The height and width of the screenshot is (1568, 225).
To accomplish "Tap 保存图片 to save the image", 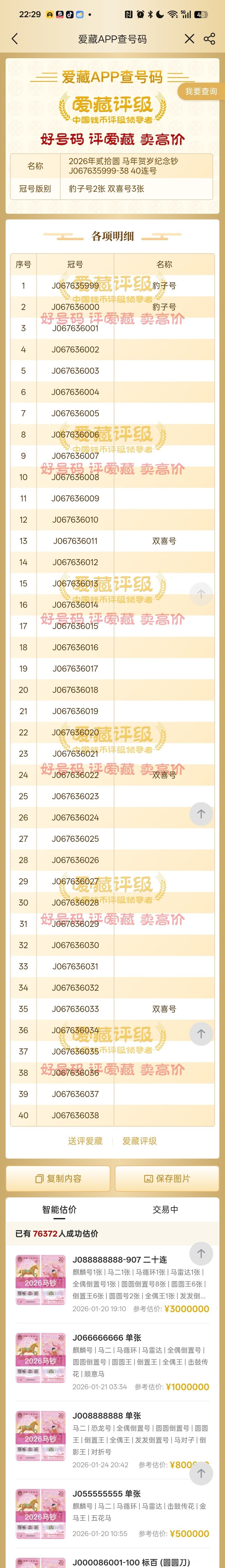I will pos(166,1178).
